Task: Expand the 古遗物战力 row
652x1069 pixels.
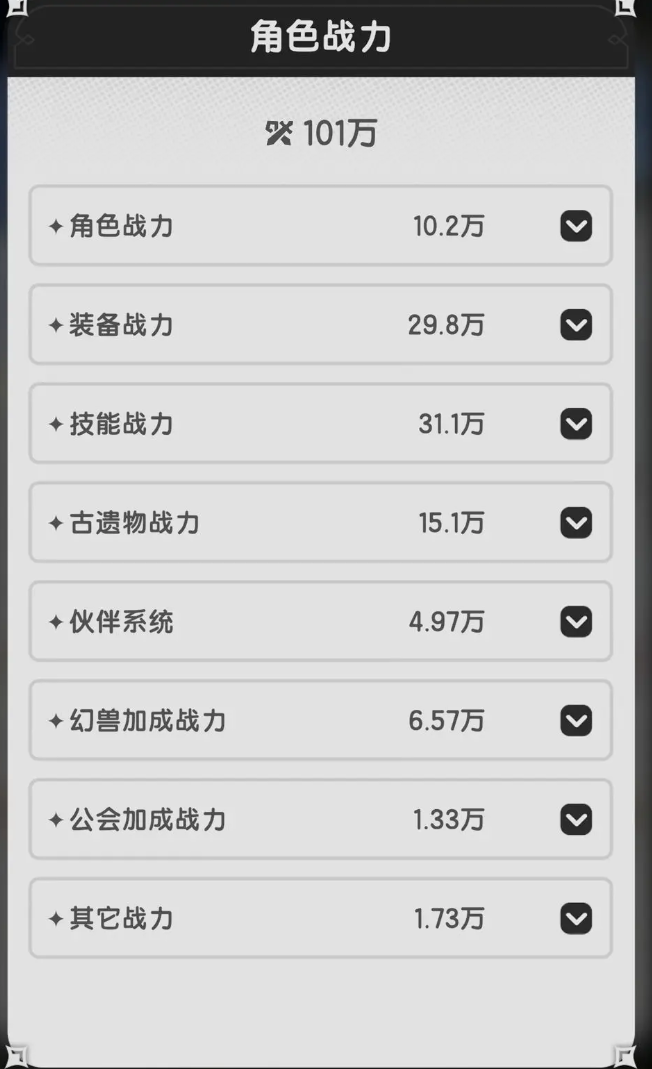Action: click(576, 523)
